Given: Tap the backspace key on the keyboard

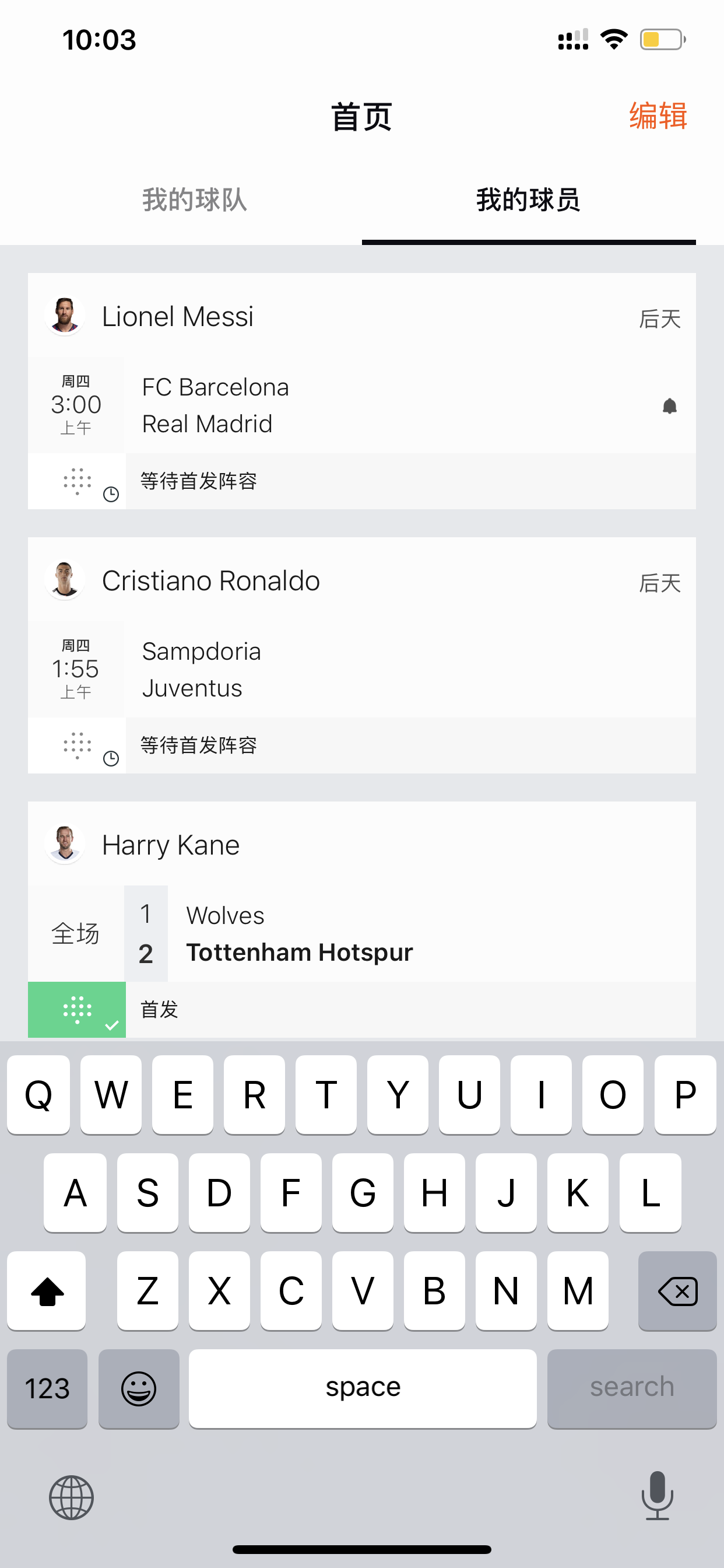Looking at the screenshot, I should tap(677, 1291).
